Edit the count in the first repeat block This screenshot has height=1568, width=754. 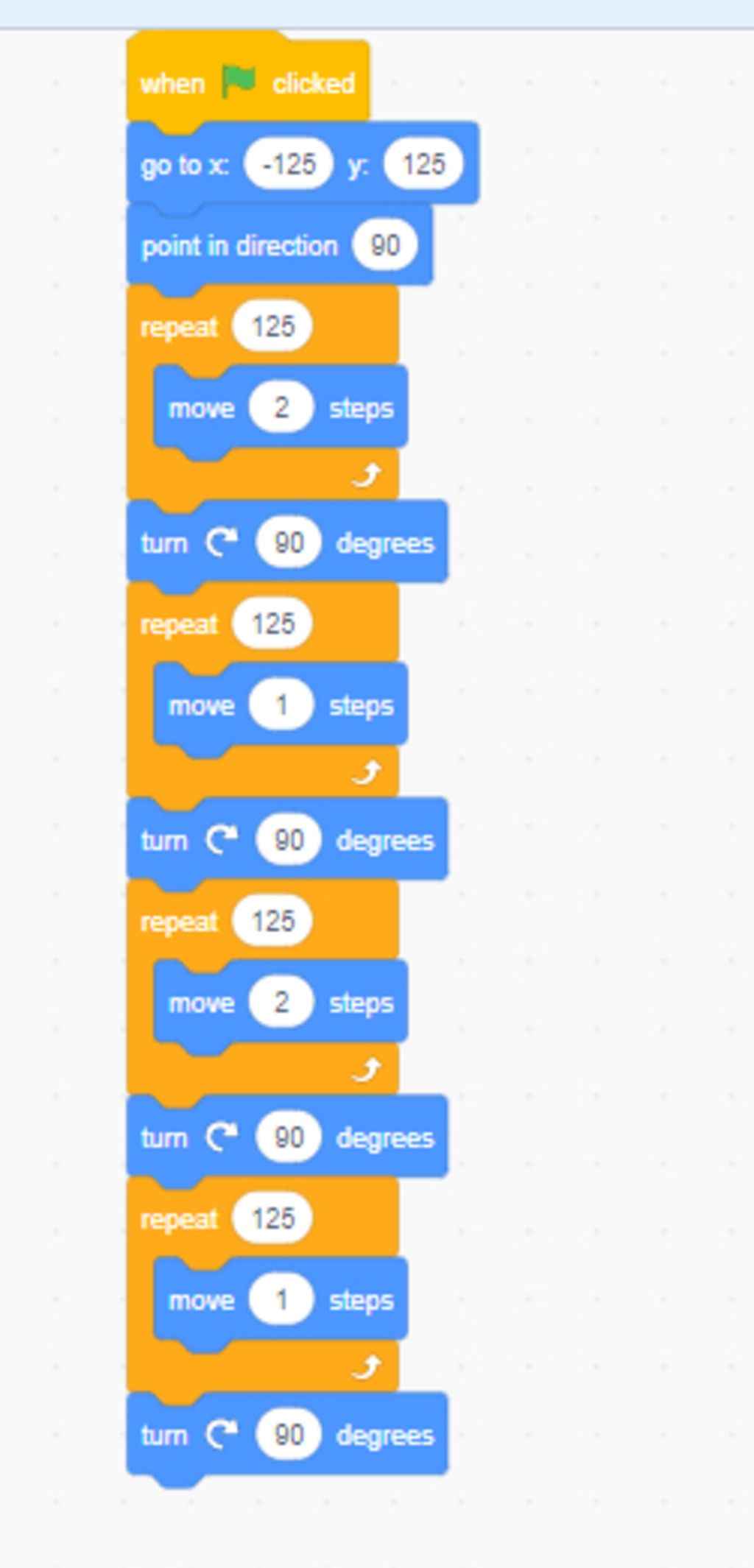click(272, 326)
